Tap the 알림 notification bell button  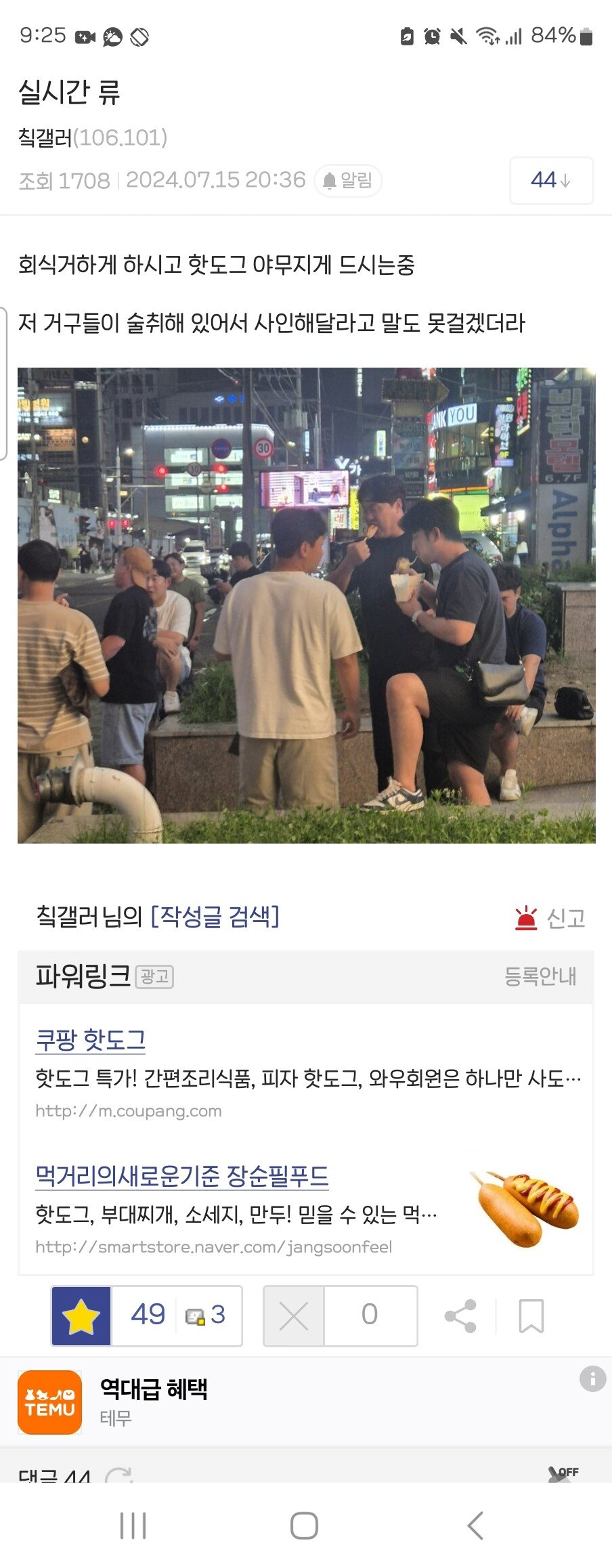click(x=348, y=181)
